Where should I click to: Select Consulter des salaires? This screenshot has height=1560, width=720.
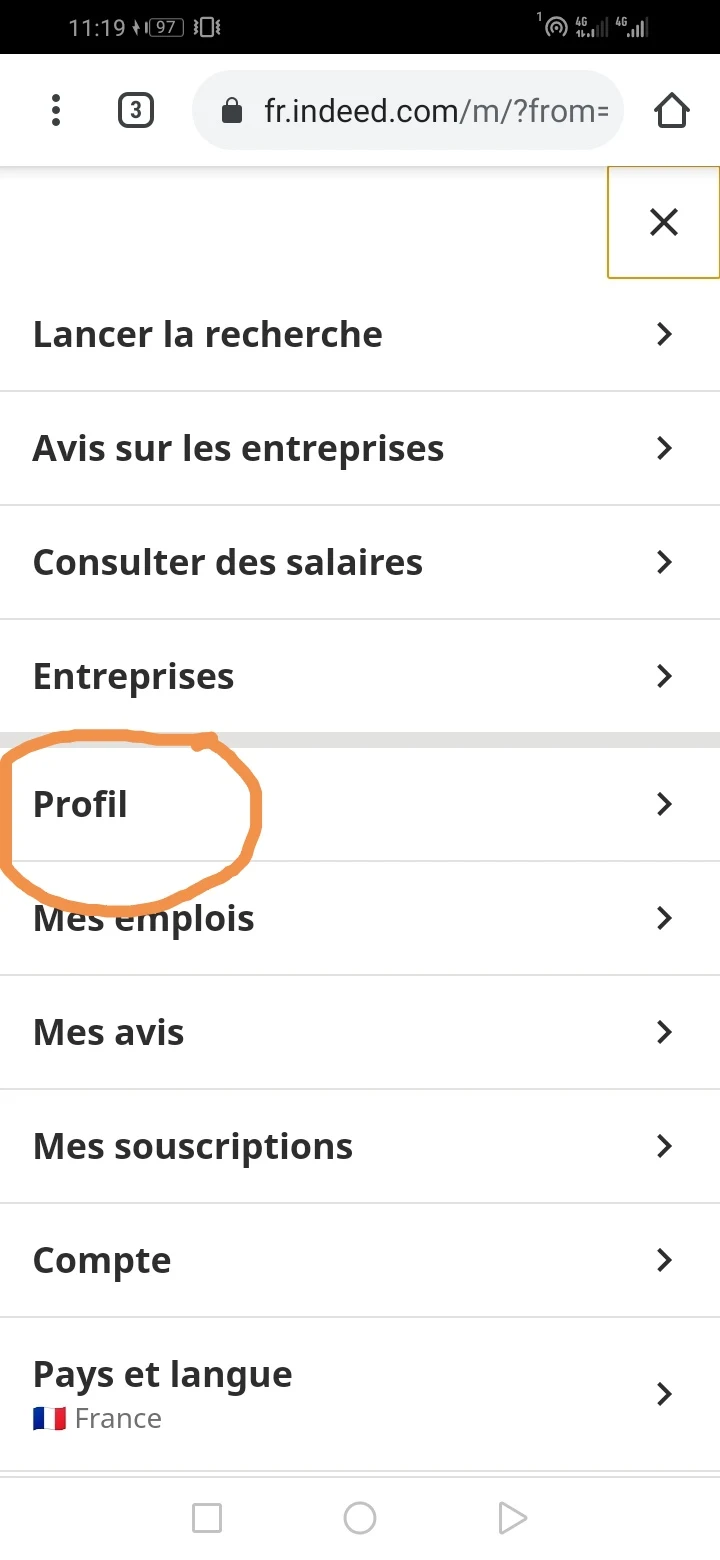point(360,562)
